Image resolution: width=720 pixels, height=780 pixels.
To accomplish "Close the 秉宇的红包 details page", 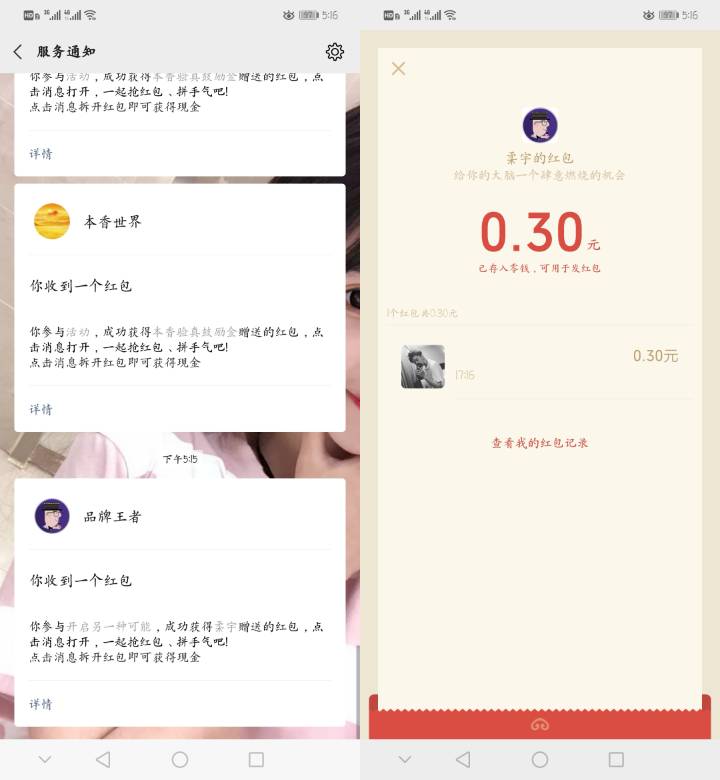I will (399, 69).
